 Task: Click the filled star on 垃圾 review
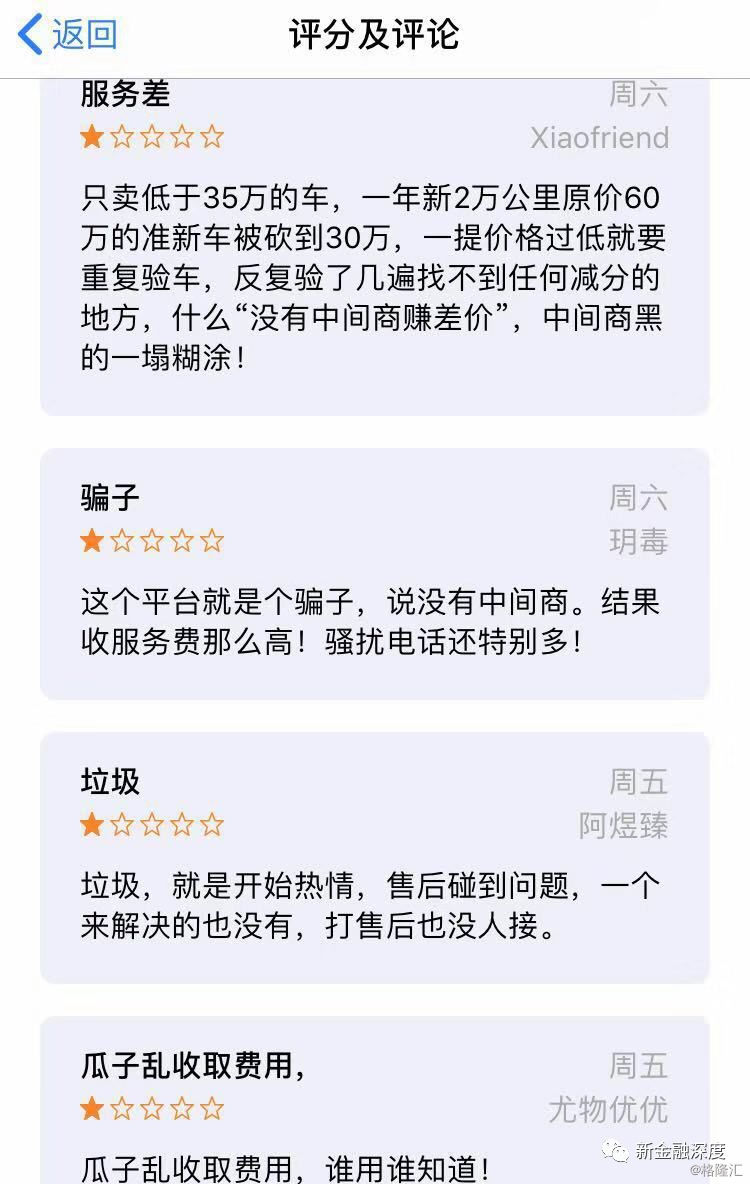tap(90, 824)
